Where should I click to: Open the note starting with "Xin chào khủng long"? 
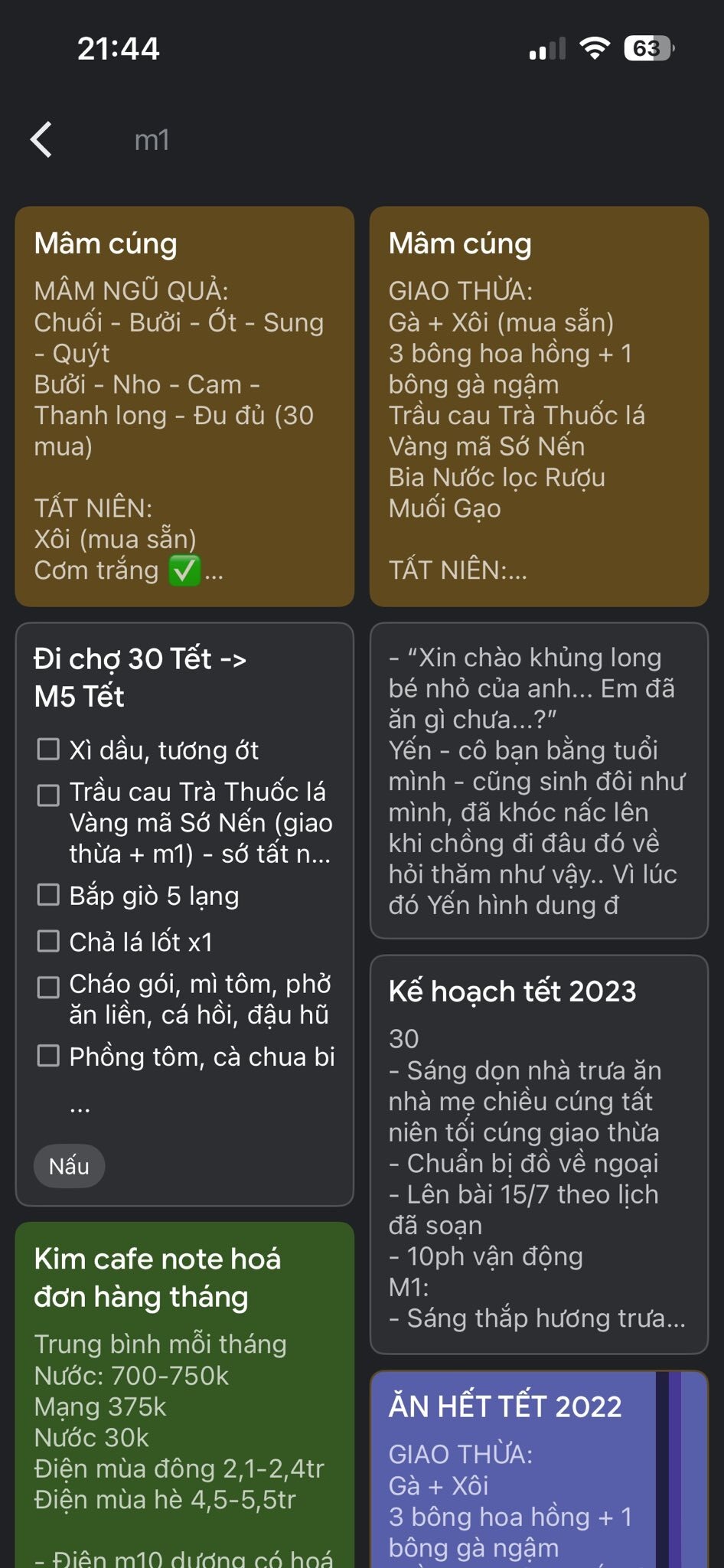coord(540,781)
